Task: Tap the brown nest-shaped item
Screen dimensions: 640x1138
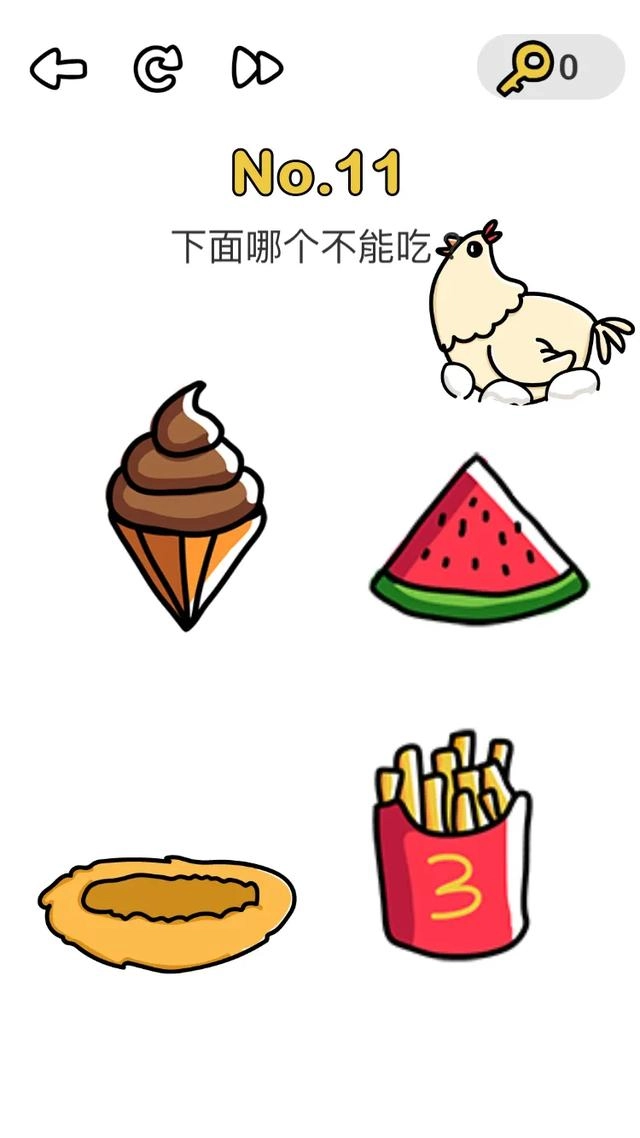Action: click(x=167, y=910)
